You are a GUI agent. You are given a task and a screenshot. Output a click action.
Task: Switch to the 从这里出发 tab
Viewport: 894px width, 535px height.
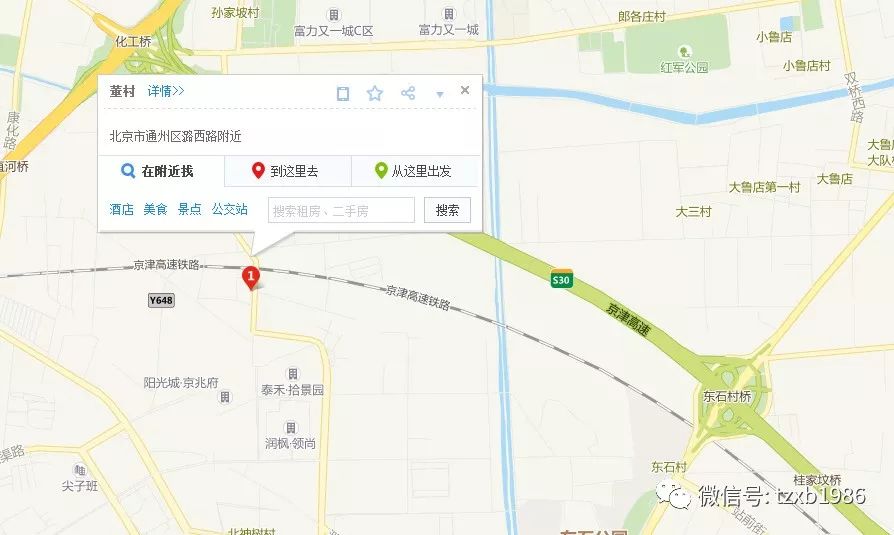[414, 171]
